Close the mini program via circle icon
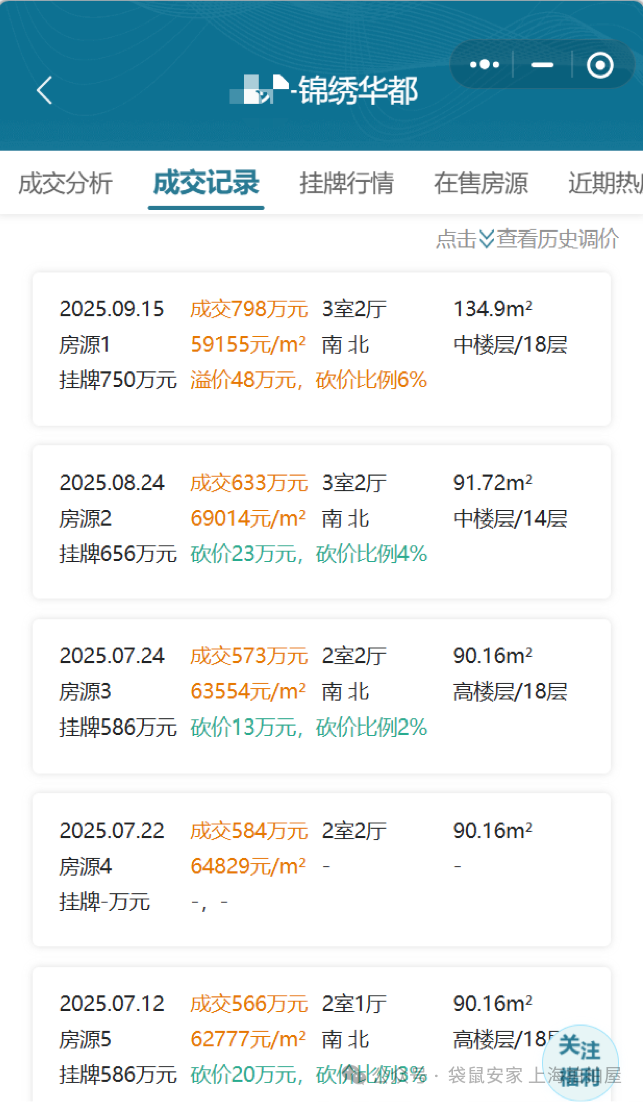The height and width of the screenshot is (1102, 643). [599, 65]
